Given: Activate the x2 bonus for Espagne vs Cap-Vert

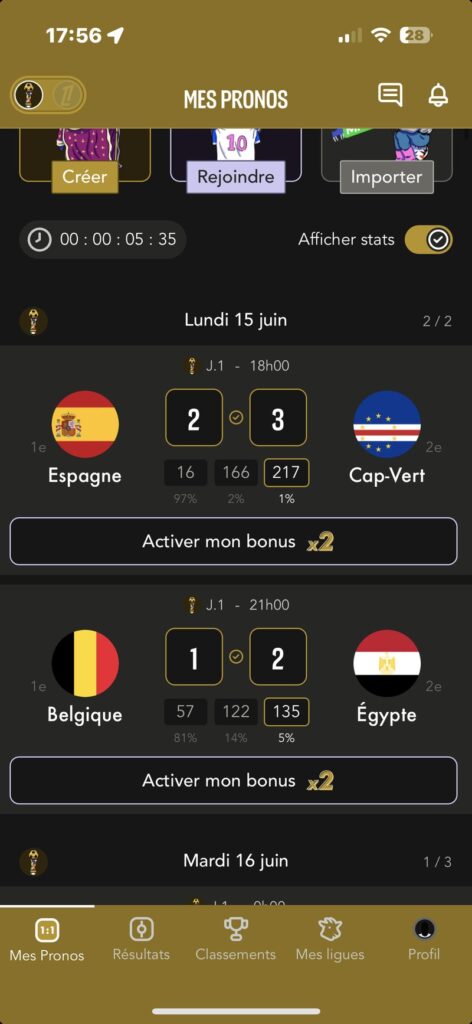Looking at the screenshot, I should click(x=234, y=541).
